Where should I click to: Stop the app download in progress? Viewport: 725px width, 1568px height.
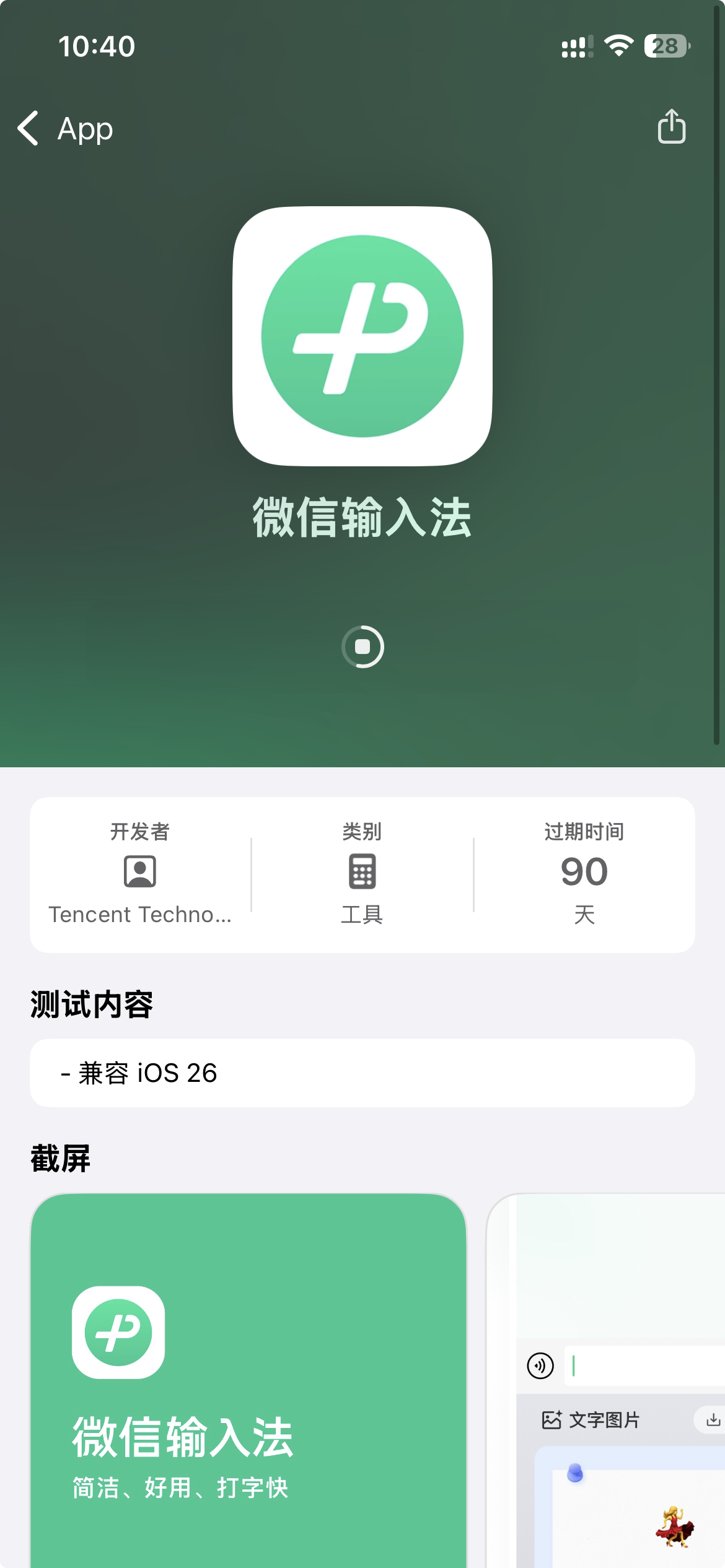pyautogui.click(x=362, y=647)
